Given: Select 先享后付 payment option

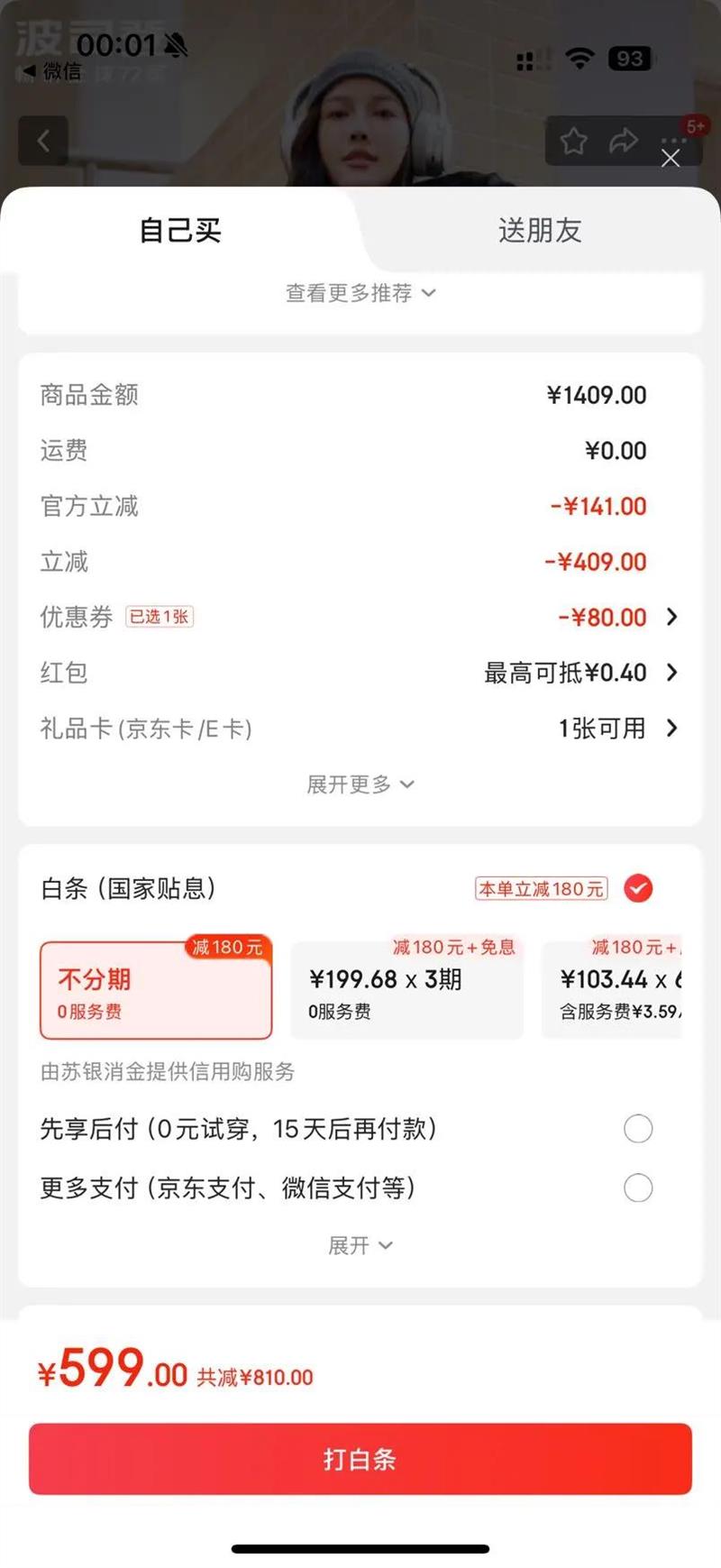Looking at the screenshot, I should point(638,1129).
